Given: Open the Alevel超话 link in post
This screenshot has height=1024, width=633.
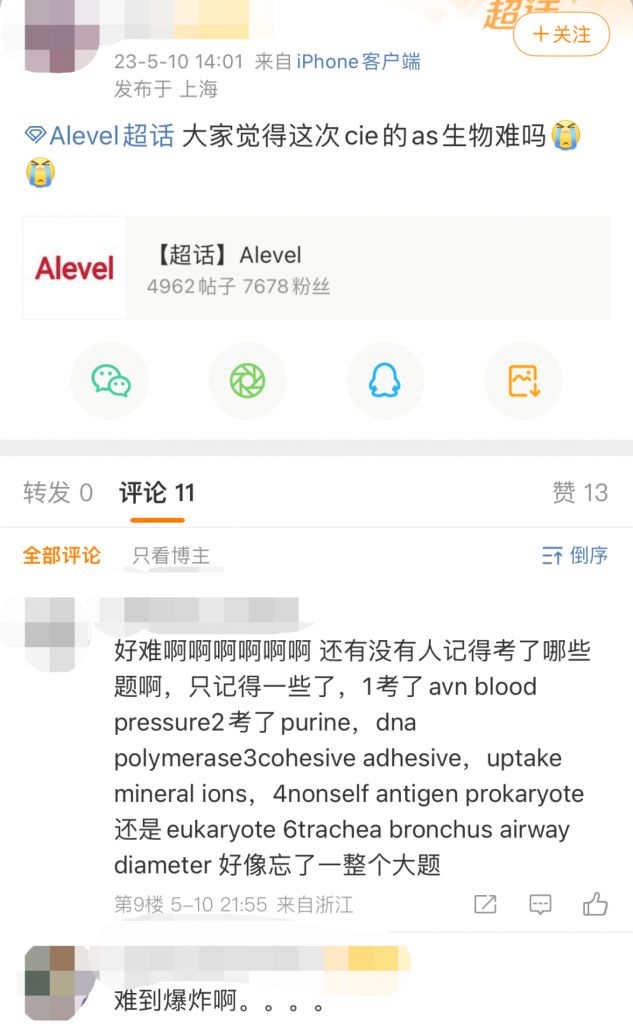Looking at the screenshot, I should [100, 136].
